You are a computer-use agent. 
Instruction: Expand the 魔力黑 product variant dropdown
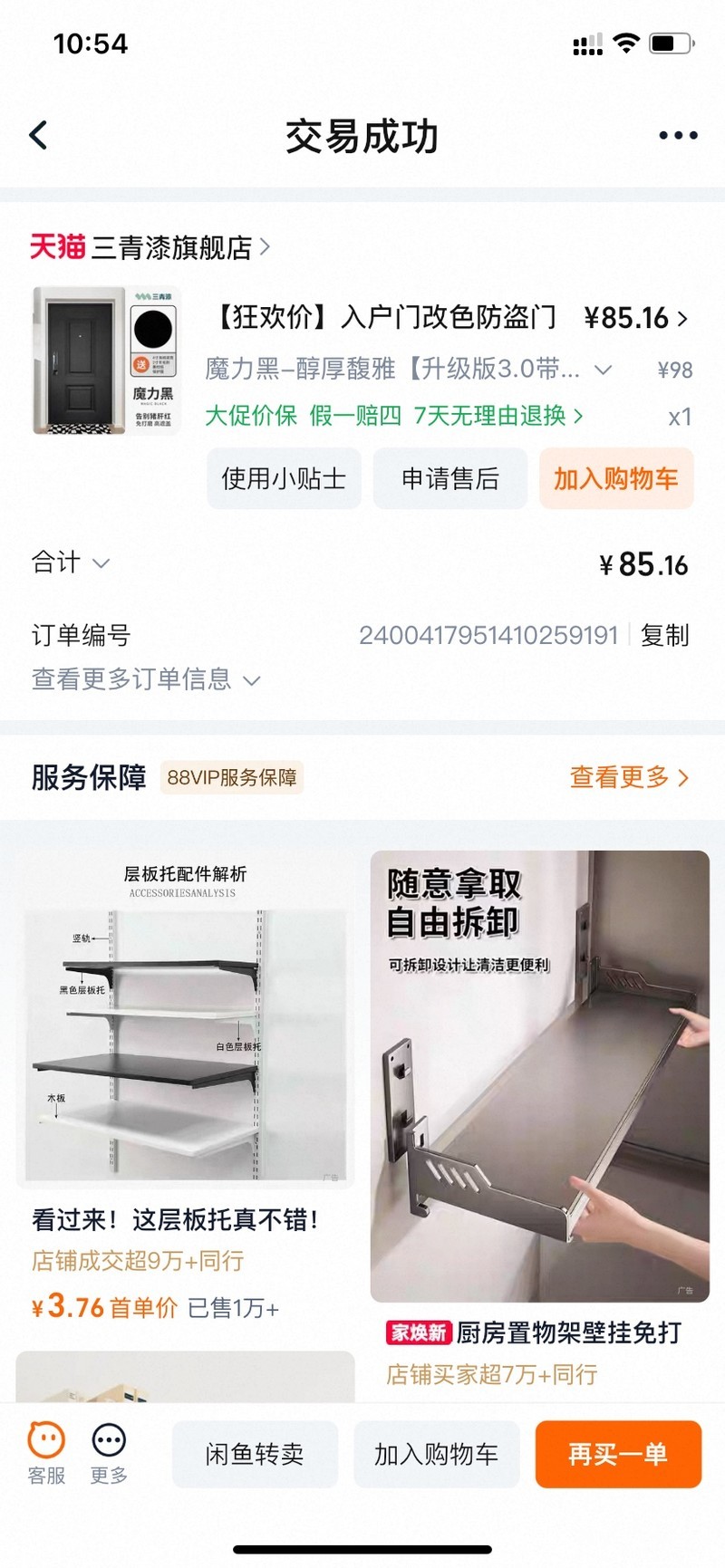point(603,370)
